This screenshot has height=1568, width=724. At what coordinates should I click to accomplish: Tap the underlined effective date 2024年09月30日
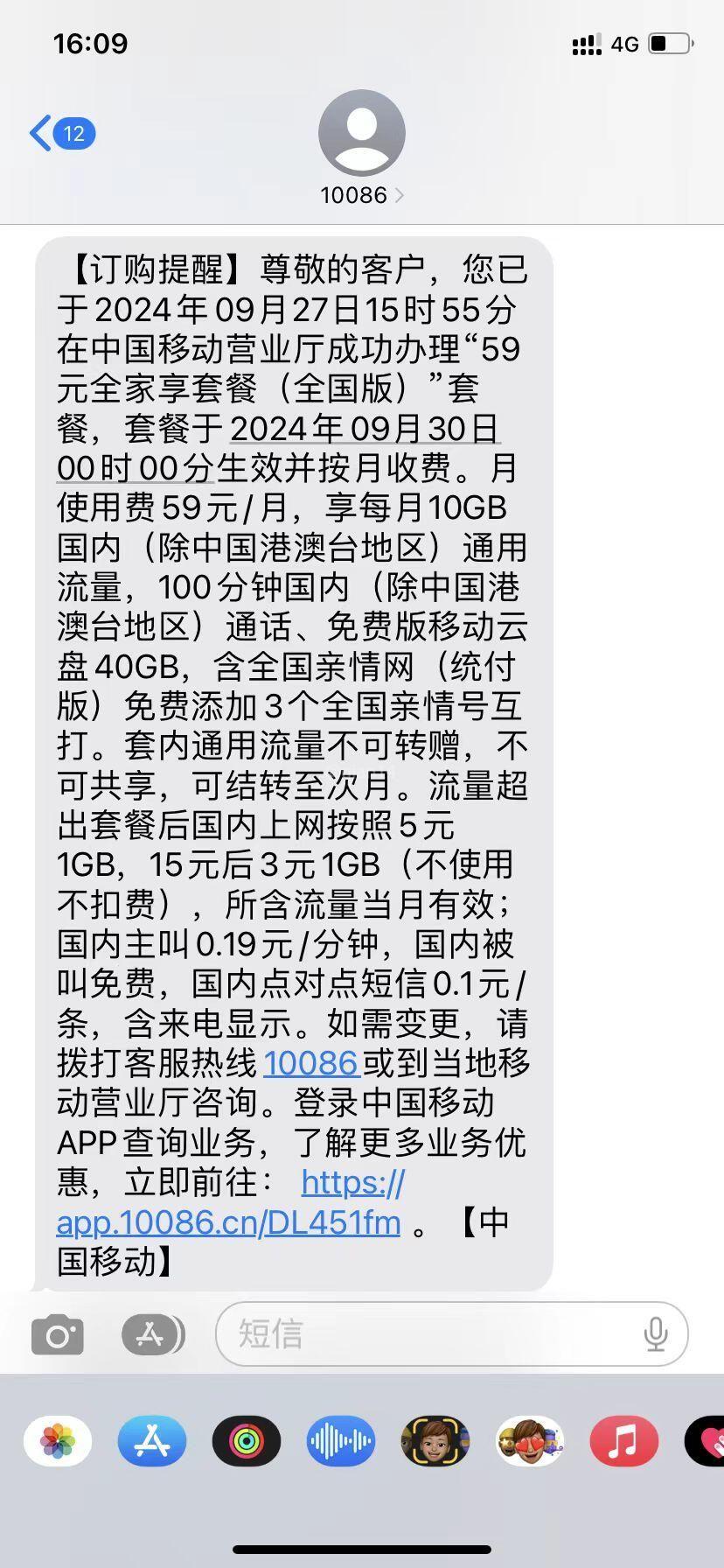pos(365,429)
